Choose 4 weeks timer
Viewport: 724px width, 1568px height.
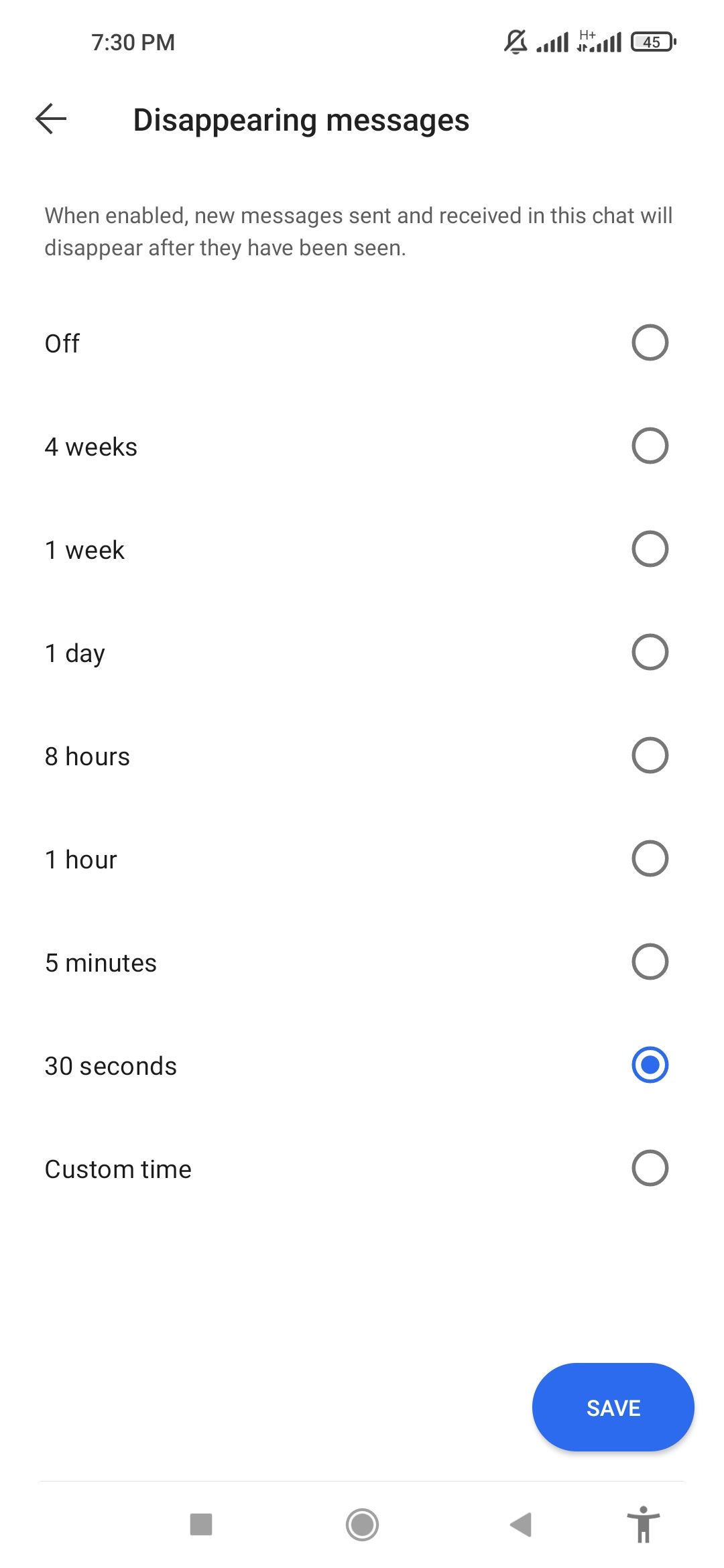click(649, 446)
